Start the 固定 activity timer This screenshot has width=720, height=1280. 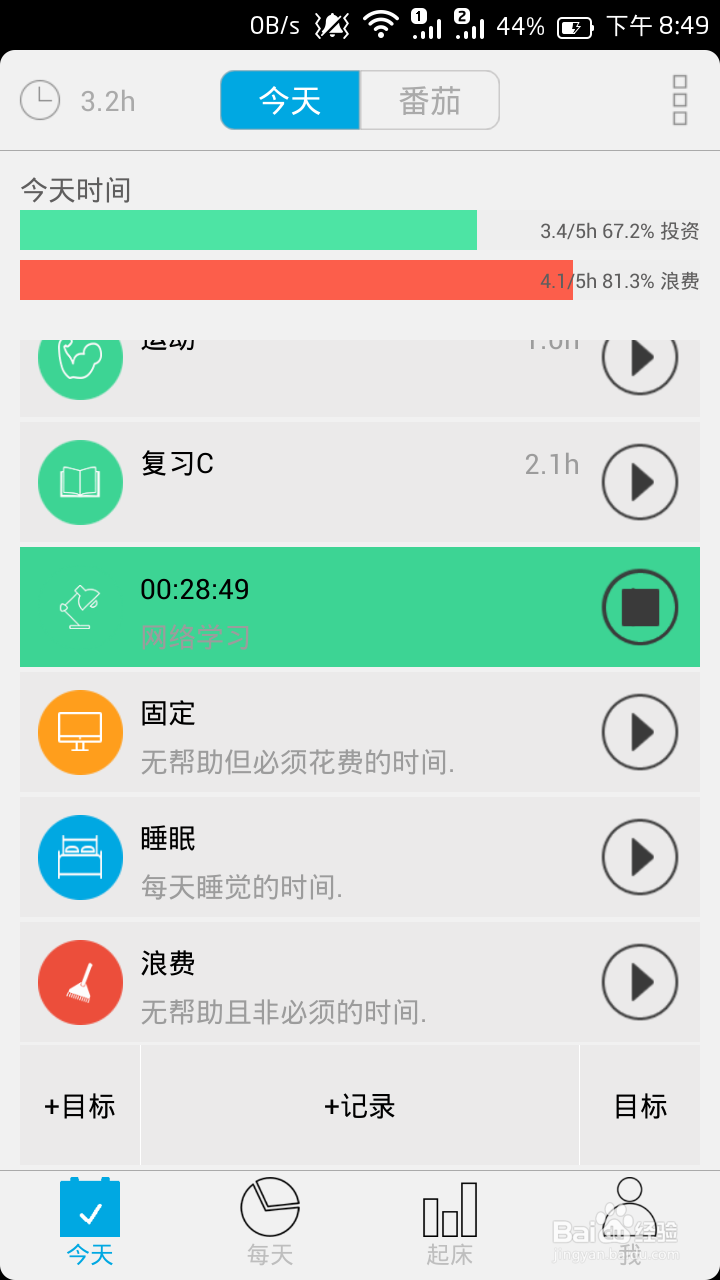tap(639, 732)
